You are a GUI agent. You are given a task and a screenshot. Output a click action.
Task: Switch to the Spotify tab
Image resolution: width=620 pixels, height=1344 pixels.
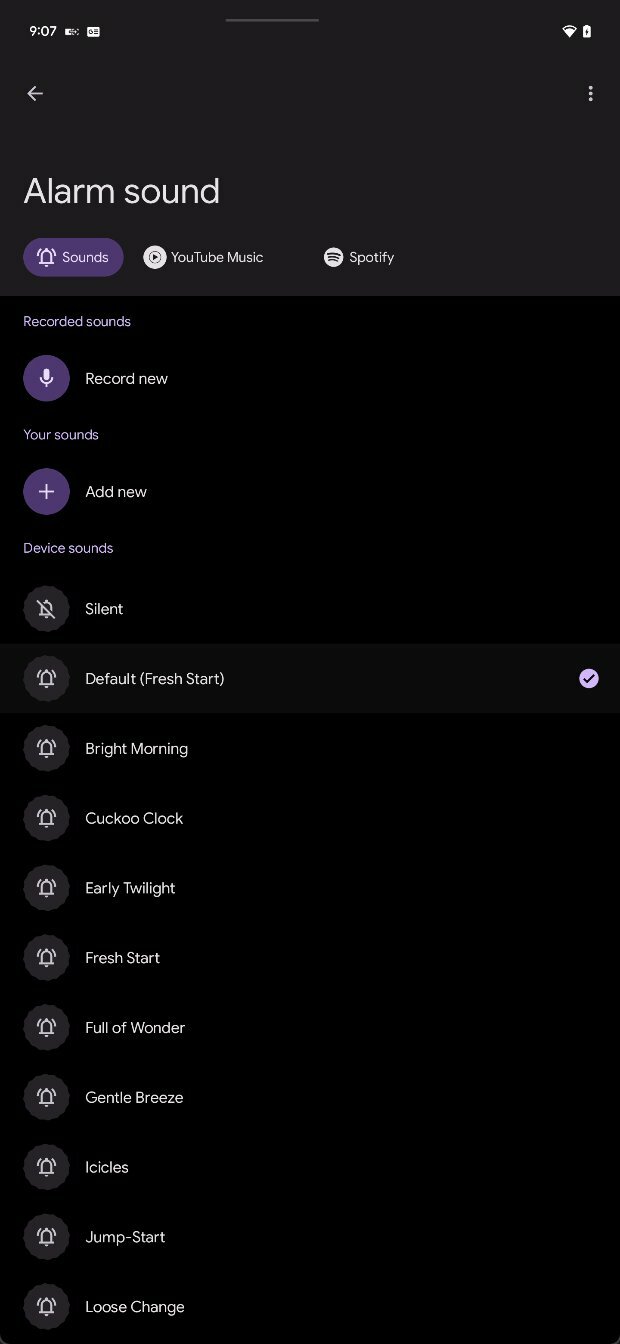click(359, 257)
